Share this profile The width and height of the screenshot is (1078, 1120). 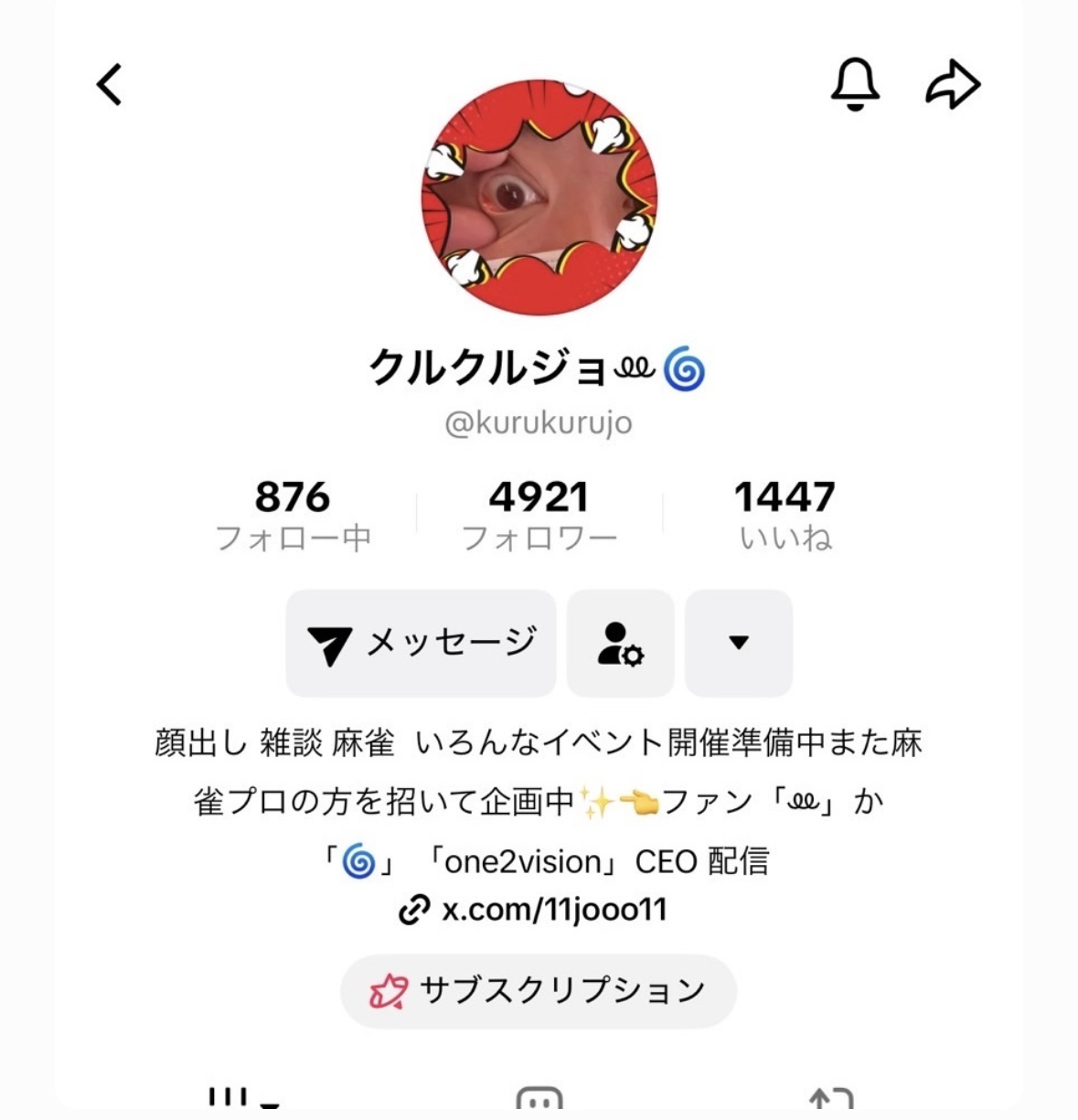(953, 85)
